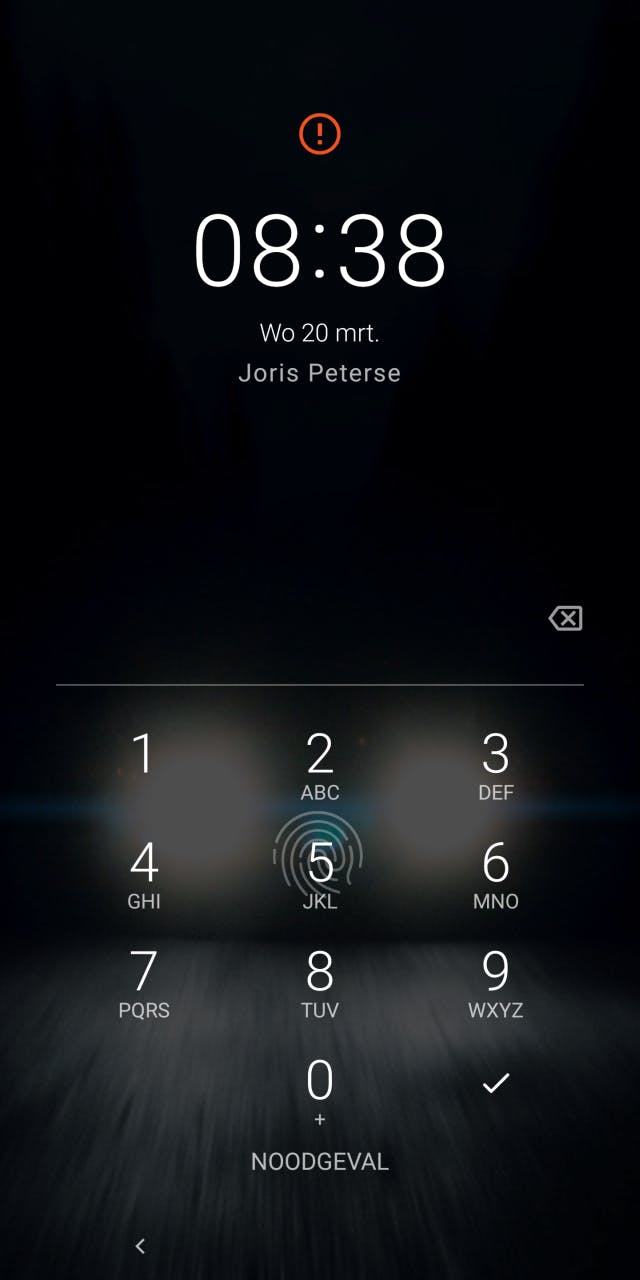This screenshot has height=1280, width=640.
Task: Select the 4 GHI key
Action: pyautogui.click(x=144, y=874)
